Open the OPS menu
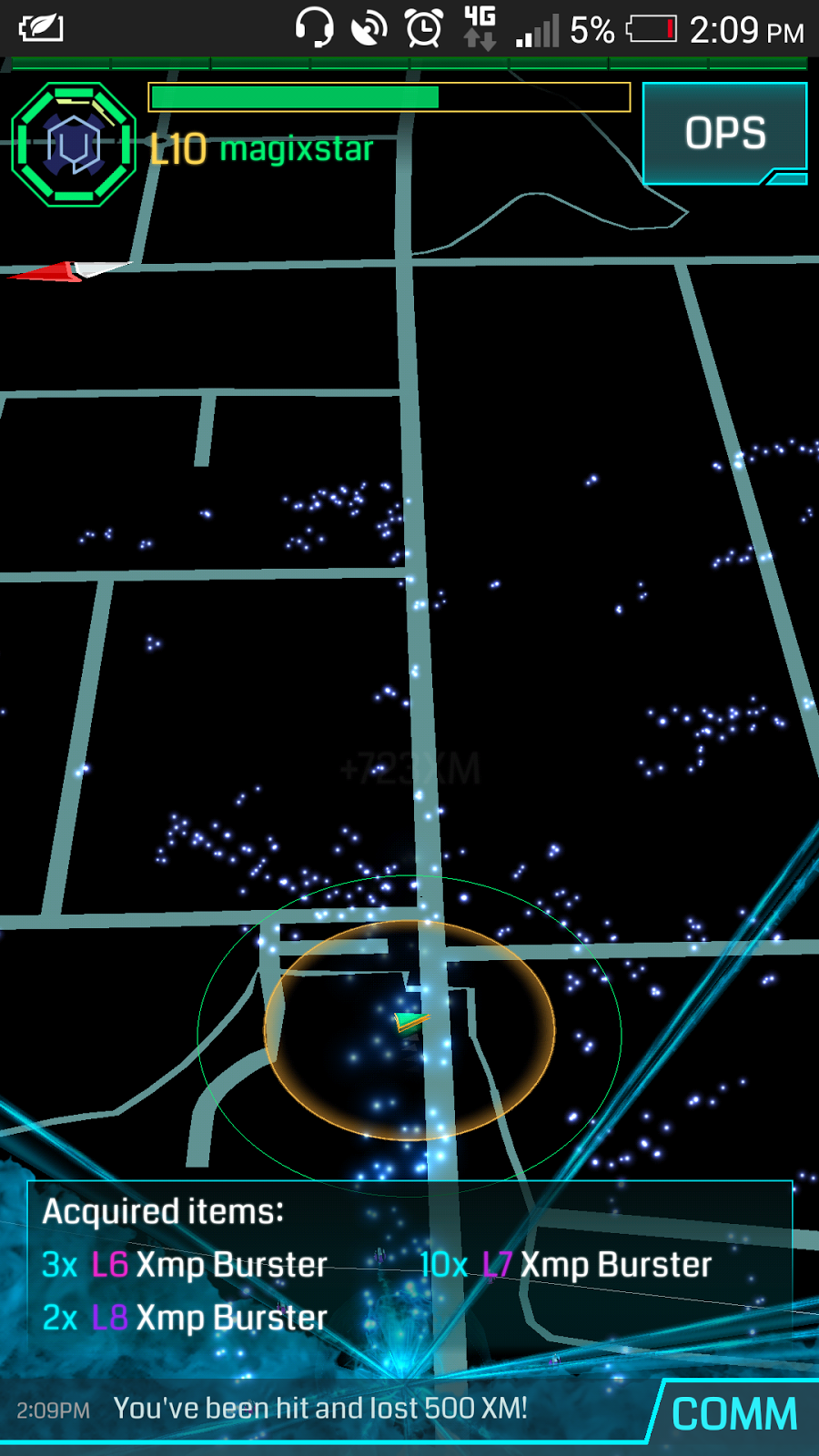This screenshot has height=1456, width=819. tap(724, 133)
